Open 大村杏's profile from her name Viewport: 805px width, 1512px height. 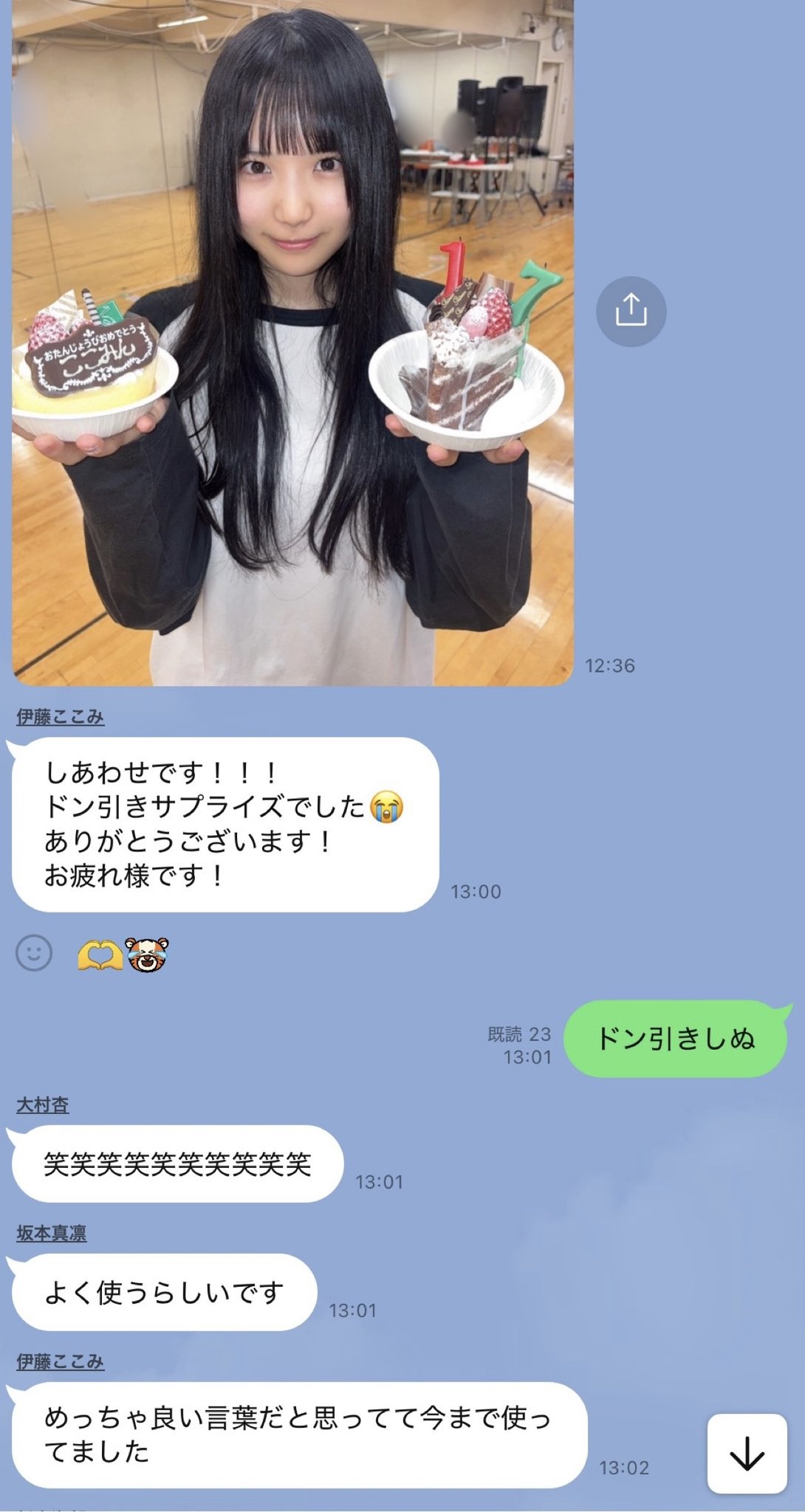pos(43,1105)
